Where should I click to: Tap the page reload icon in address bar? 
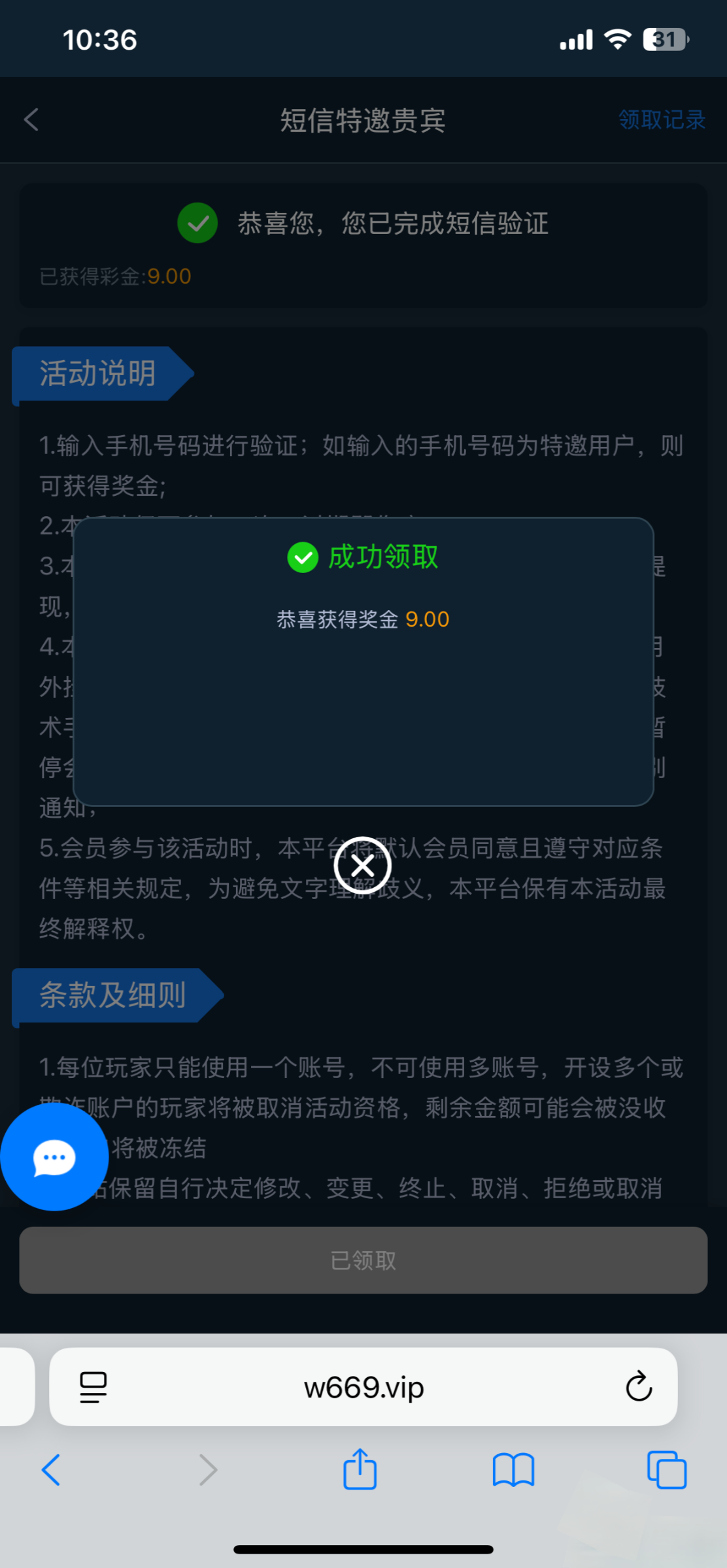click(639, 1387)
